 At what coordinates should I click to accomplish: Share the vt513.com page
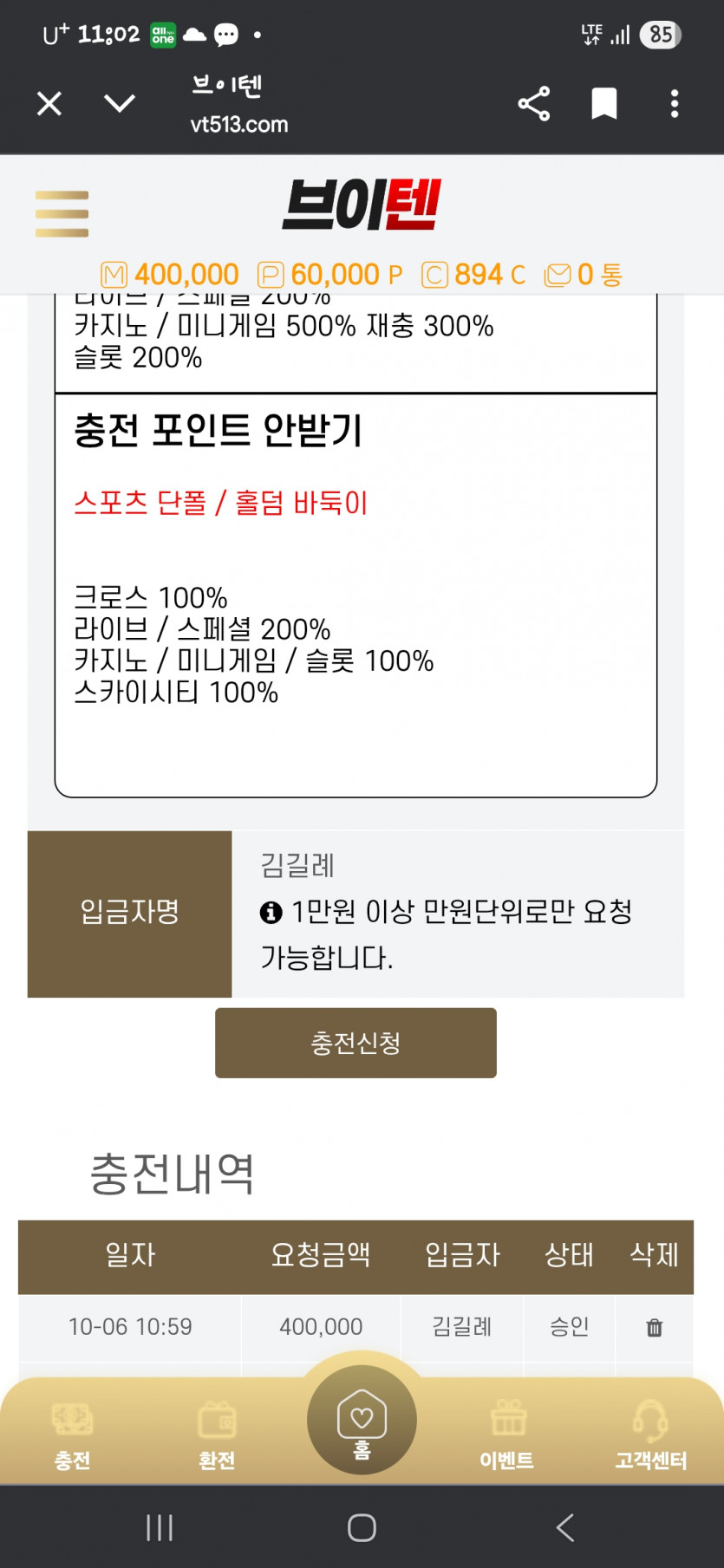(534, 104)
